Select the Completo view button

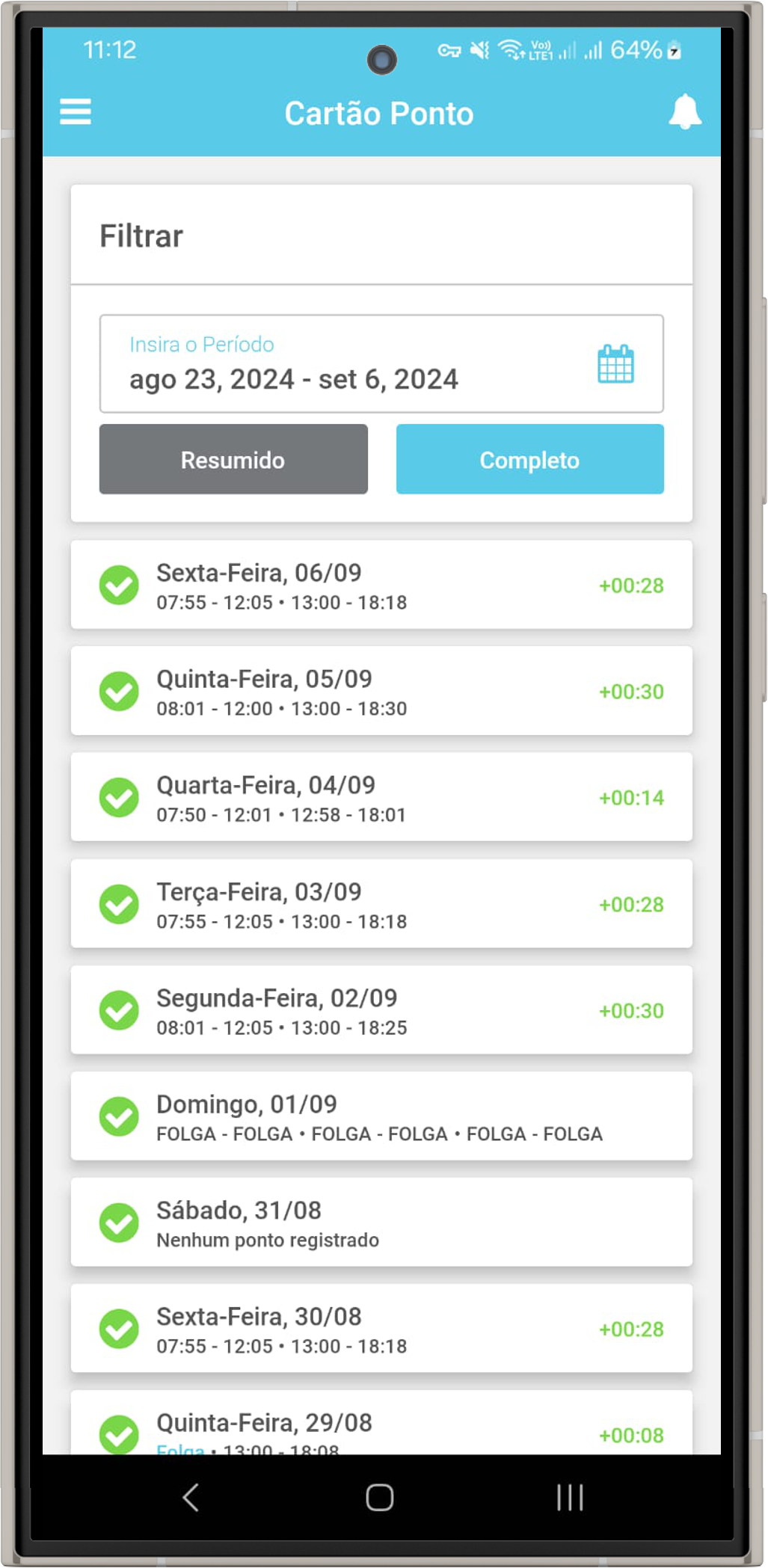(529, 459)
